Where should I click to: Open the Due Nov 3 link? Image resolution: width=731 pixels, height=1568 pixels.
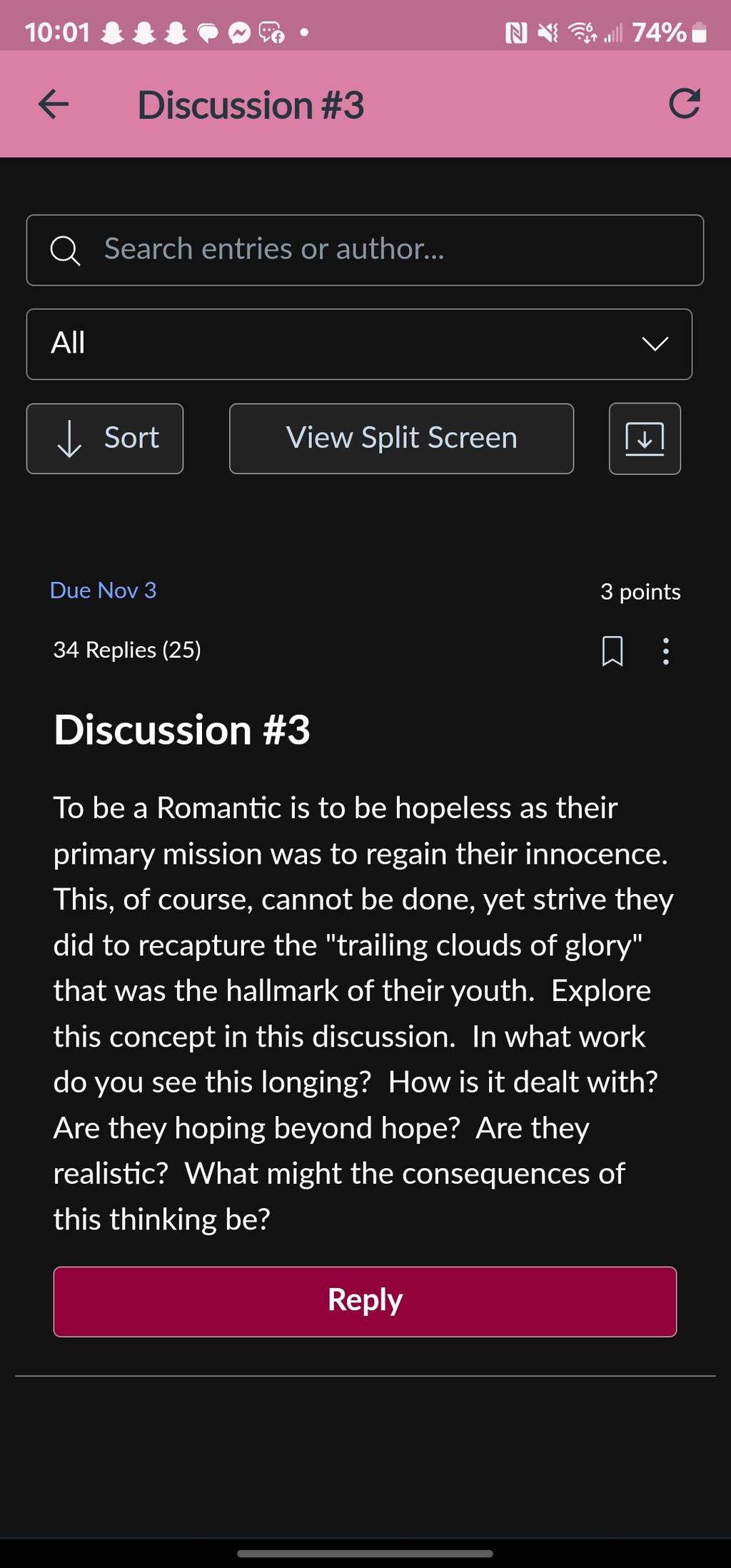103,590
